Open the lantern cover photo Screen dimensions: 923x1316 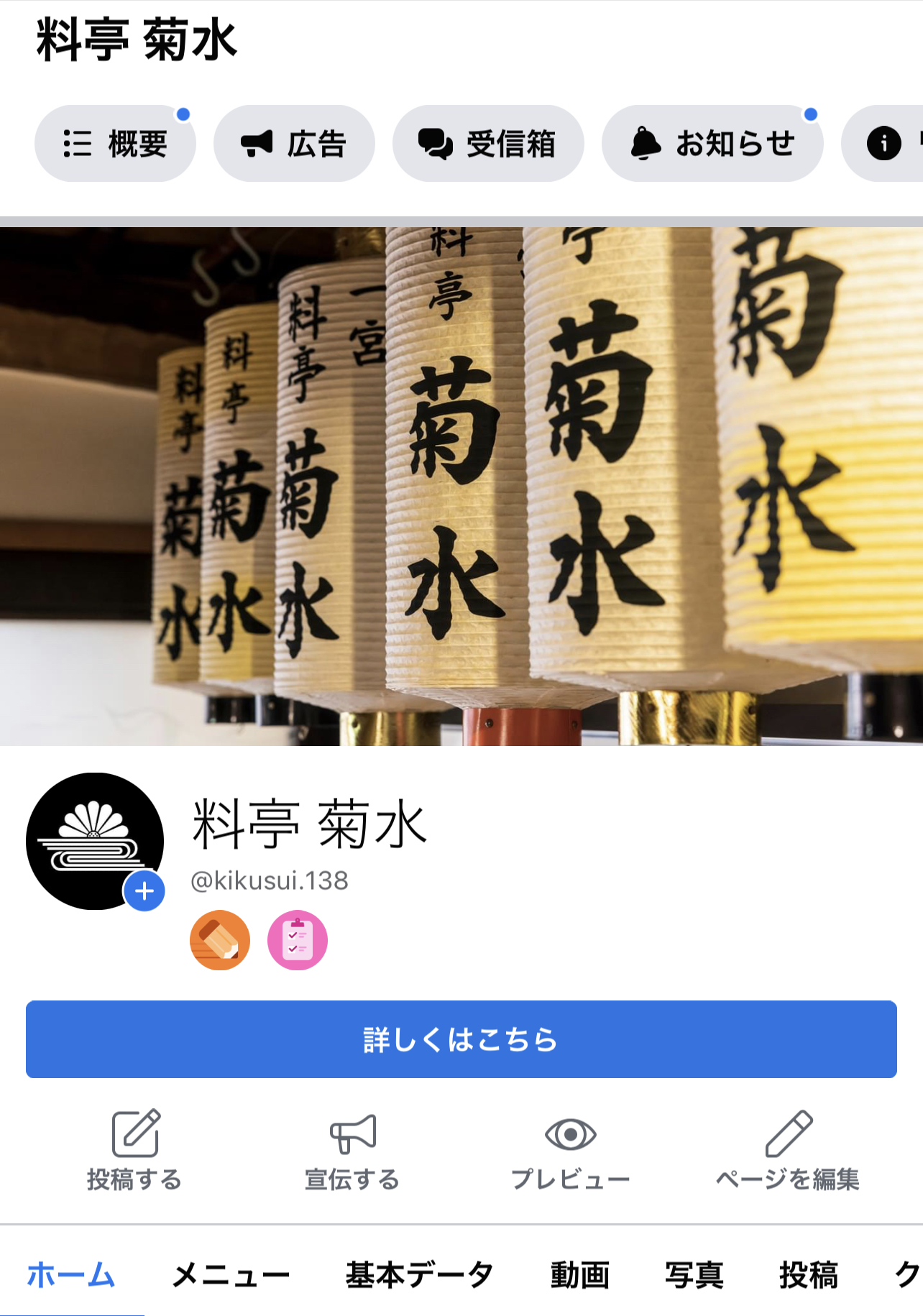tap(461, 486)
